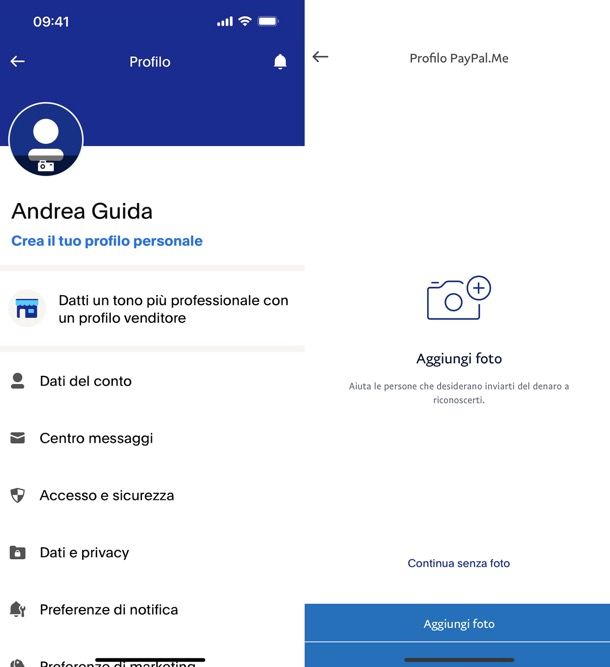Viewport: 610px width, 667px height.
Task: Open Accesso e sicurezza settings
Action: (106, 495)
